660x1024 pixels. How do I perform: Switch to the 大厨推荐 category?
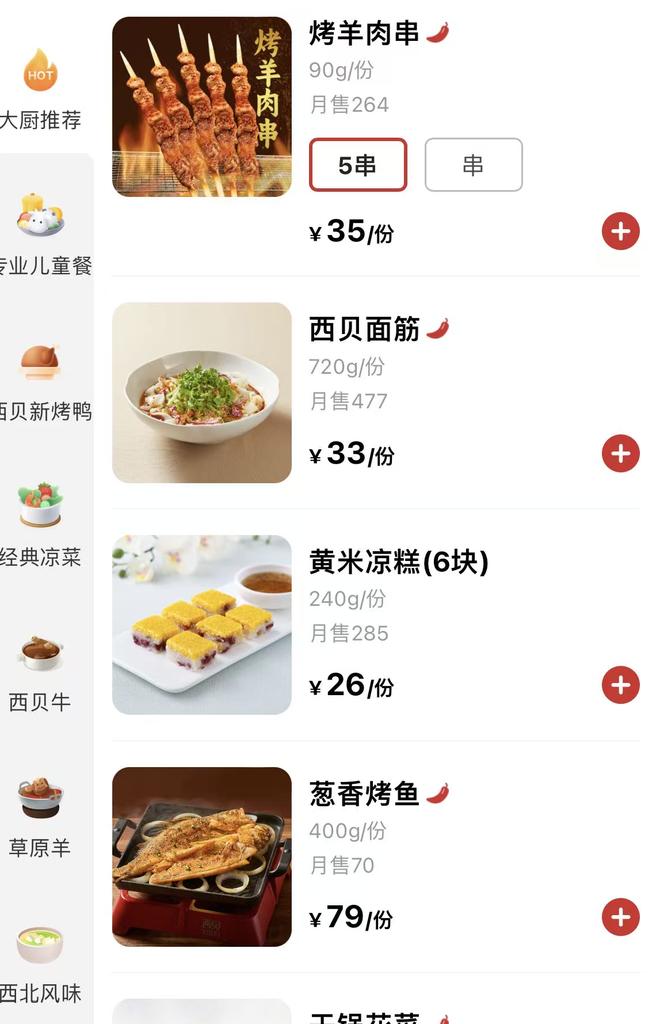point(41,90)
